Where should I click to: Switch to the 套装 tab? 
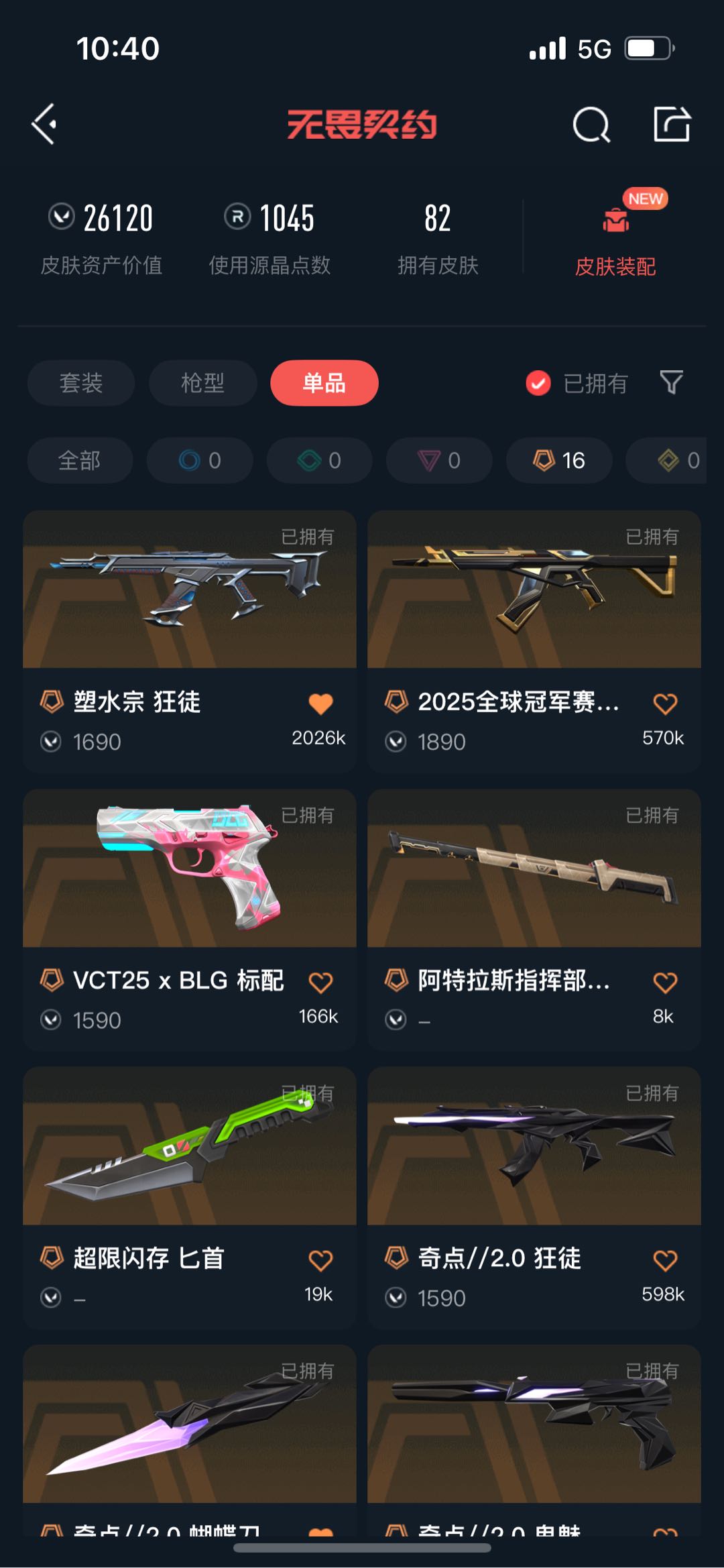tap(81, 383)
